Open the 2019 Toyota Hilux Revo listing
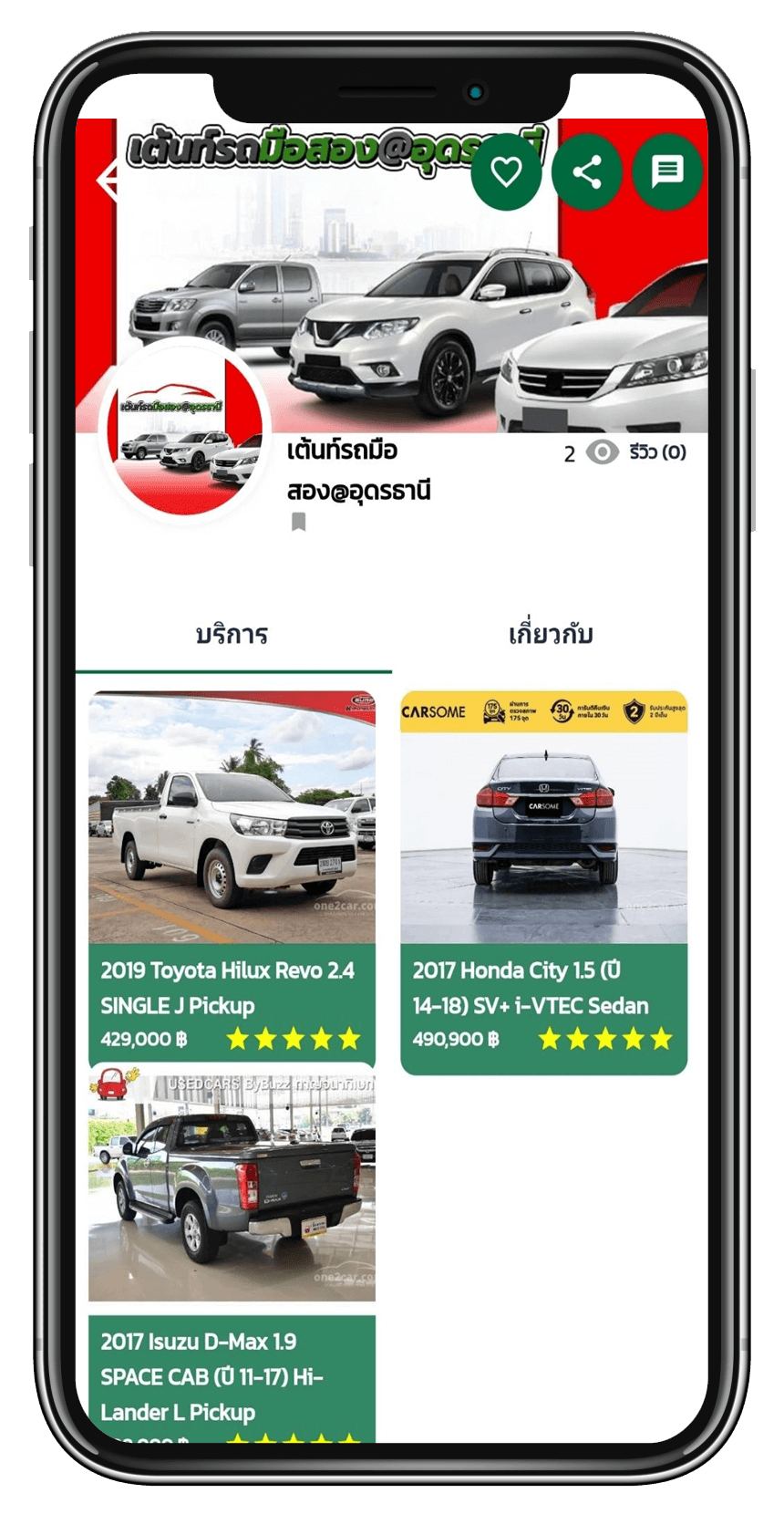The width and height of the screenshot is (784, 1514). 232,876
